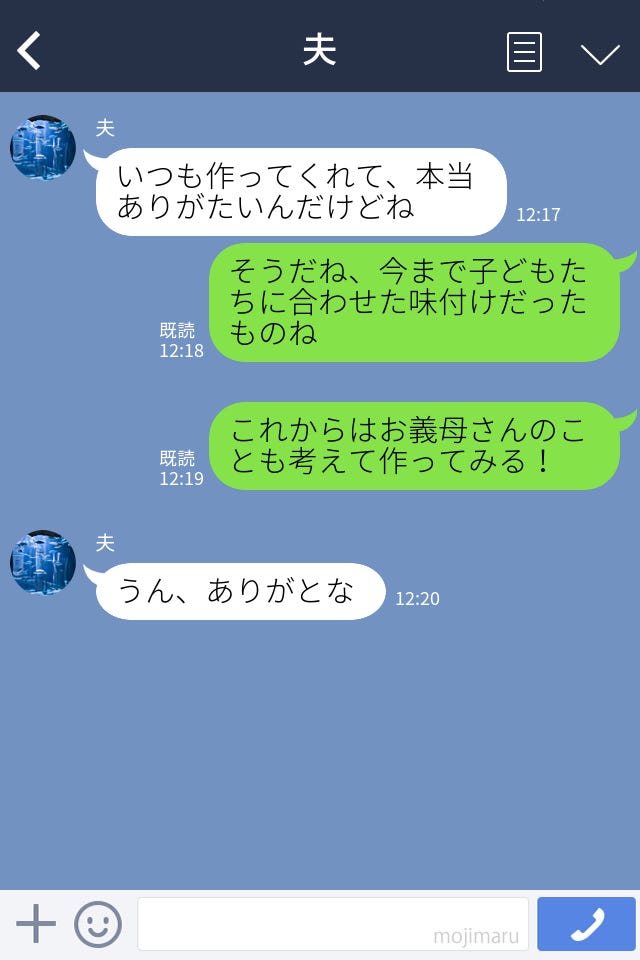
Task: Expand the chat options chevron
Action: [x=600, y=53]
